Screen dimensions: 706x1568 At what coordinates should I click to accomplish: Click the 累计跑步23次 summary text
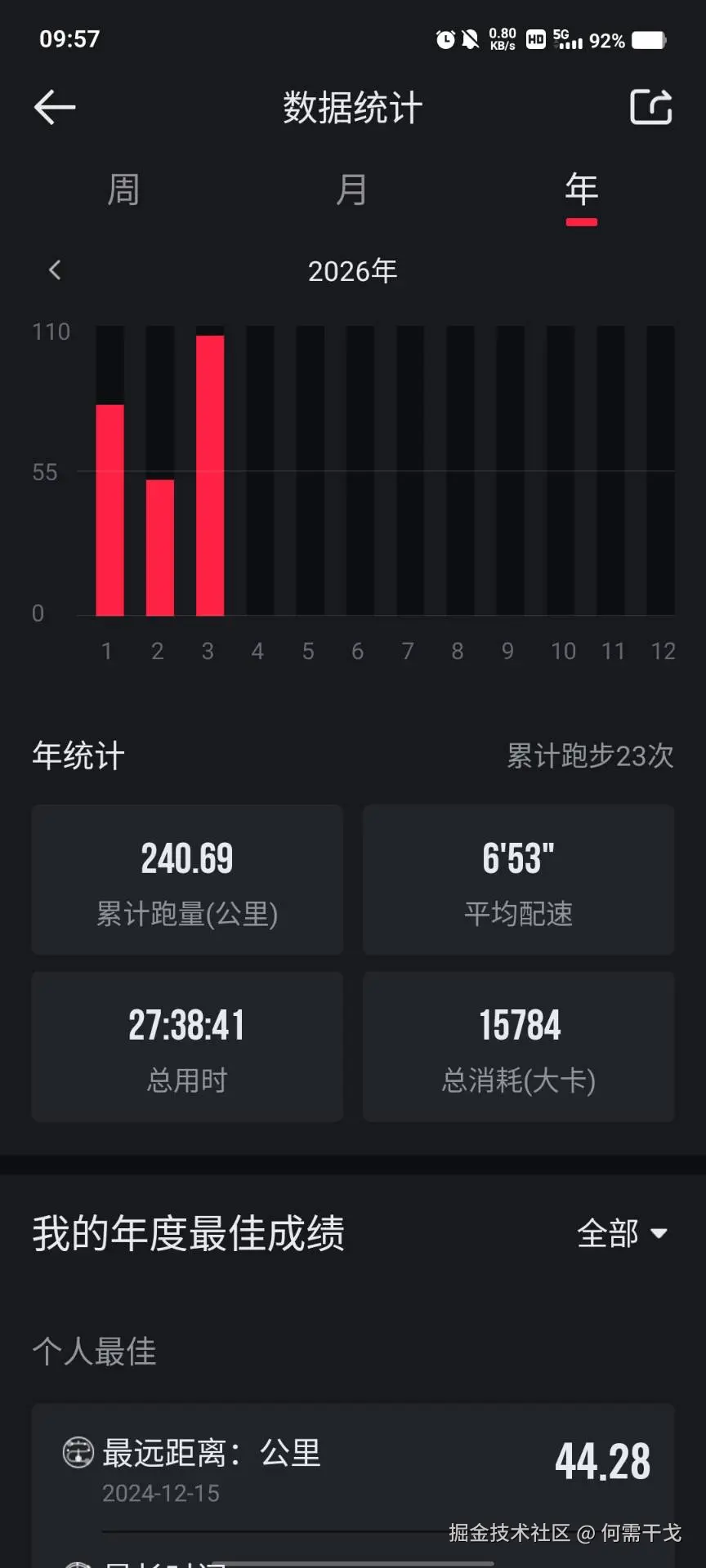(590, 756)
